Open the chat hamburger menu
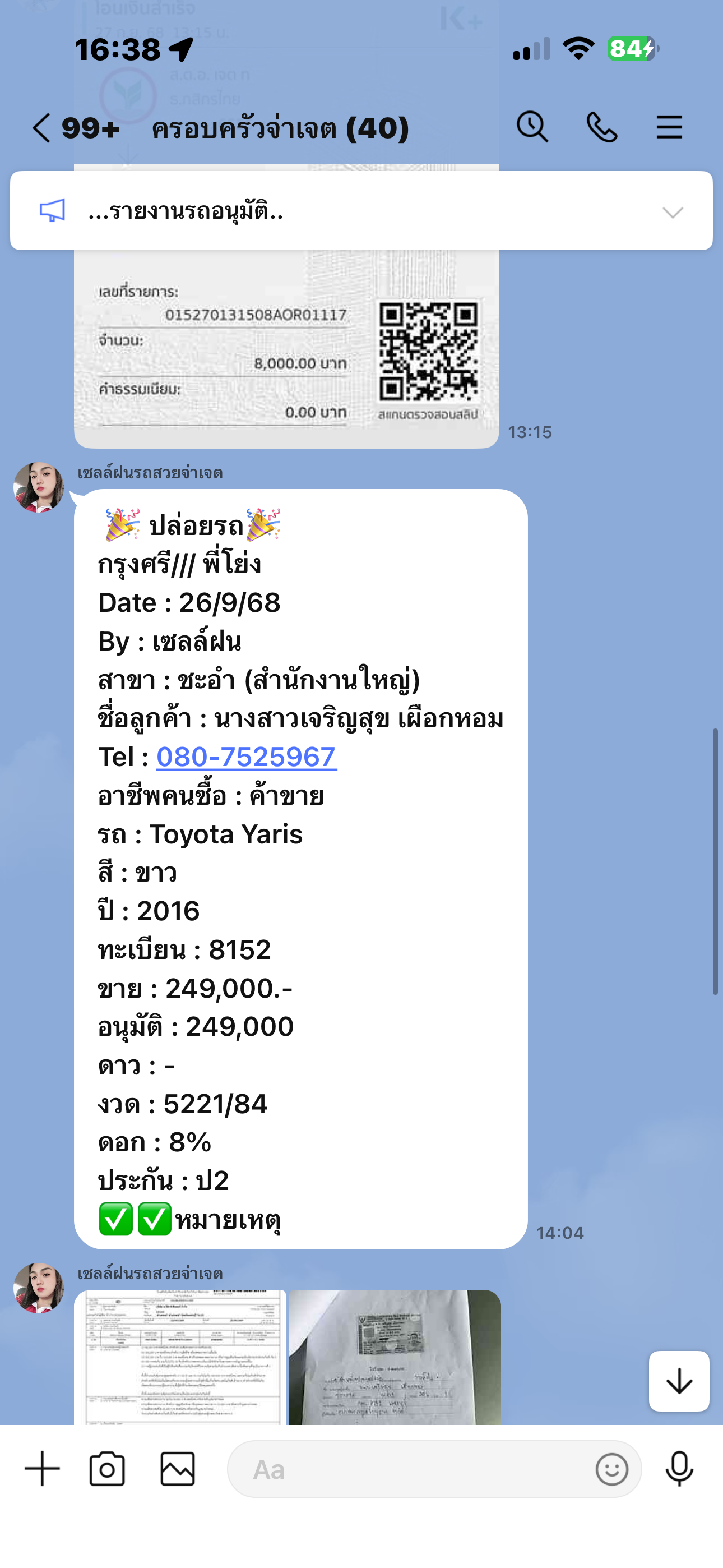The width and height of the screenshot is (723, 1568). tap(669, 127)
